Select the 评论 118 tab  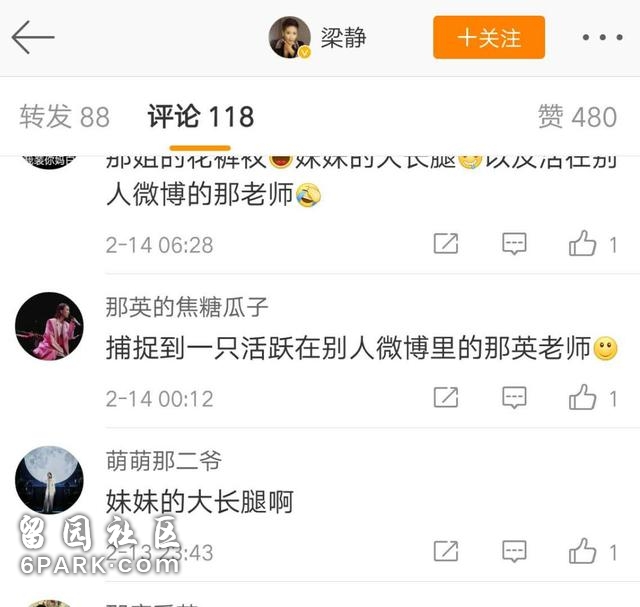(201, 117)
